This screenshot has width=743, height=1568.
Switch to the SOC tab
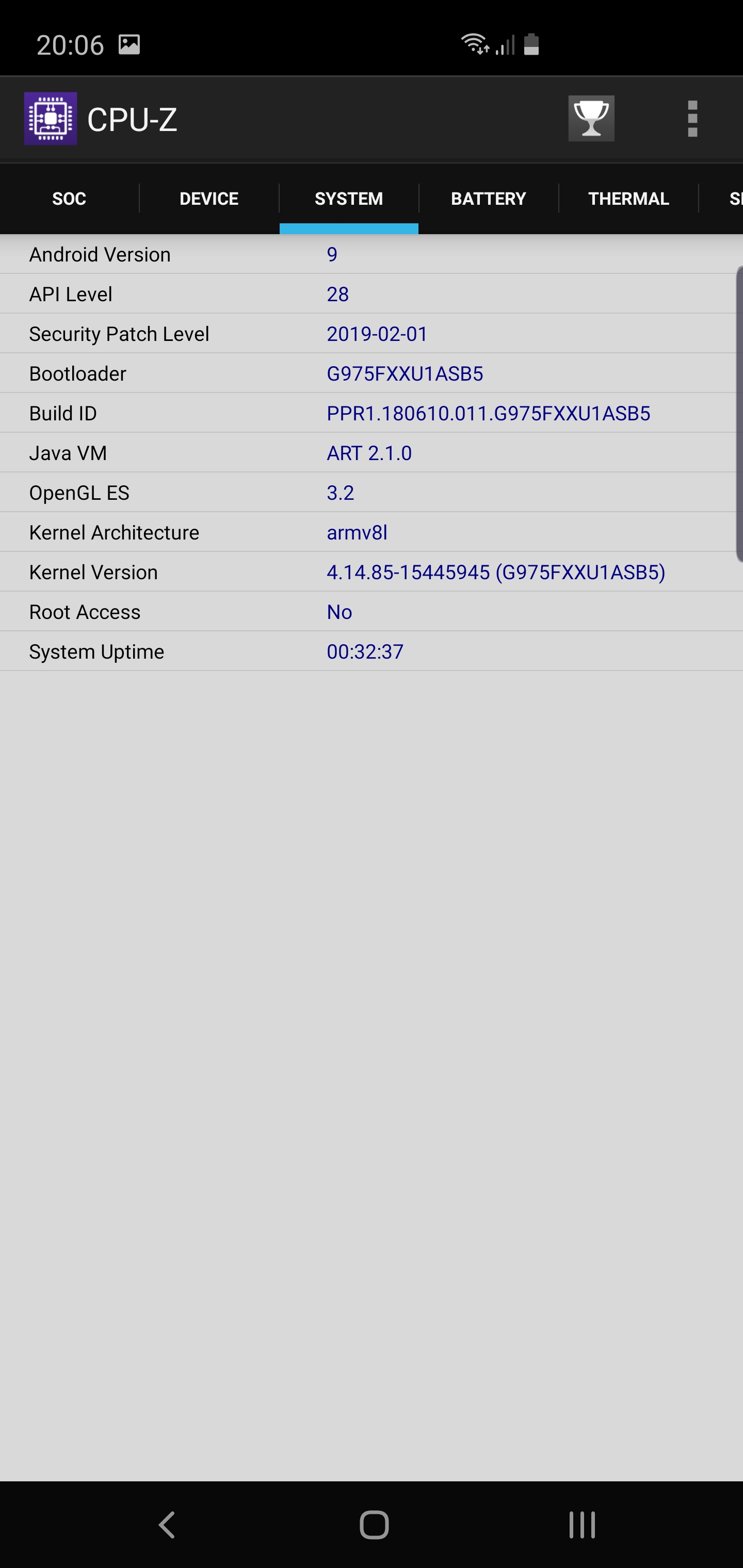69,199
